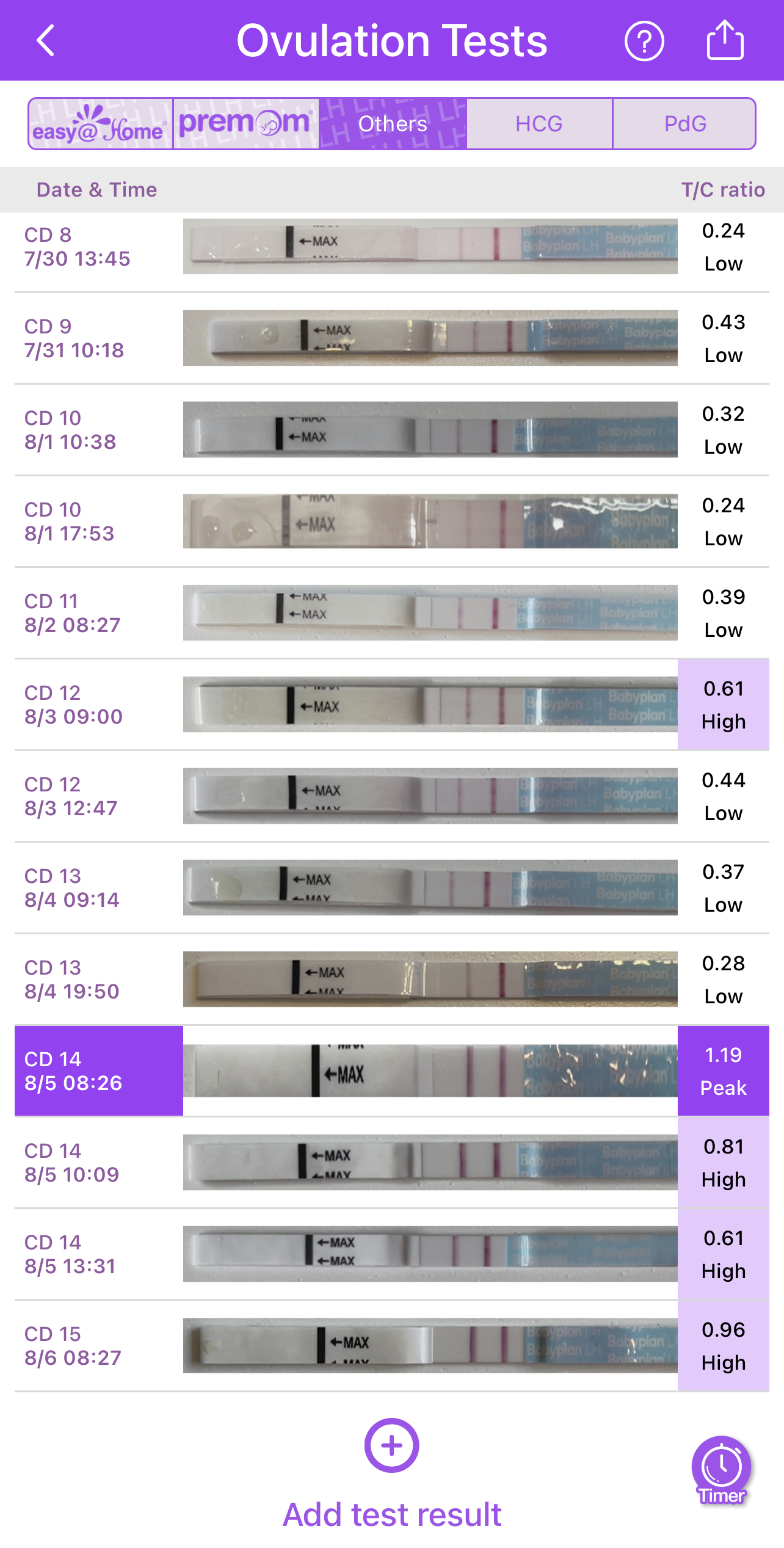Switch to the Easy@Home tab
784x1548 pixels.
click(101, 124)
